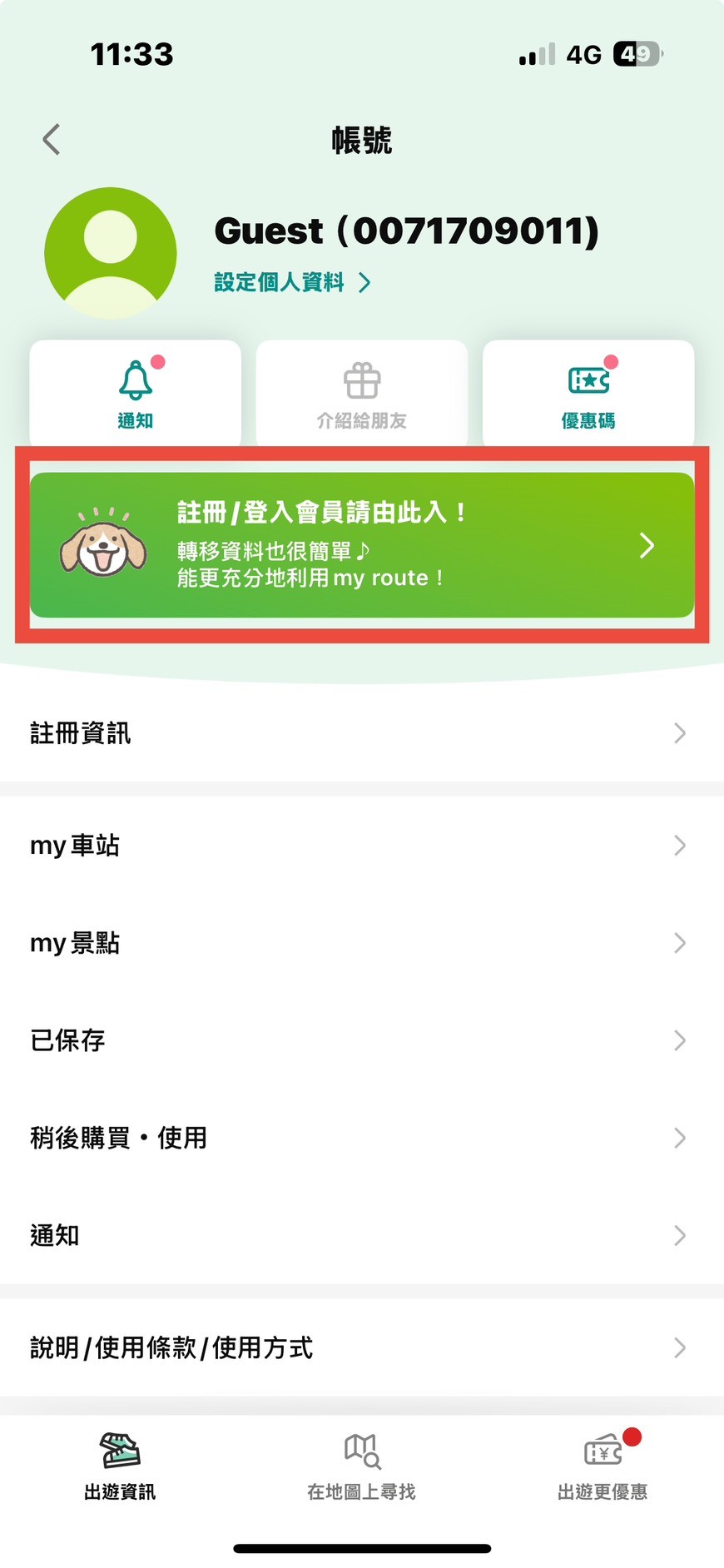
Task: Expand the my景點 row chevron
Action: click(x=681, y=943)
